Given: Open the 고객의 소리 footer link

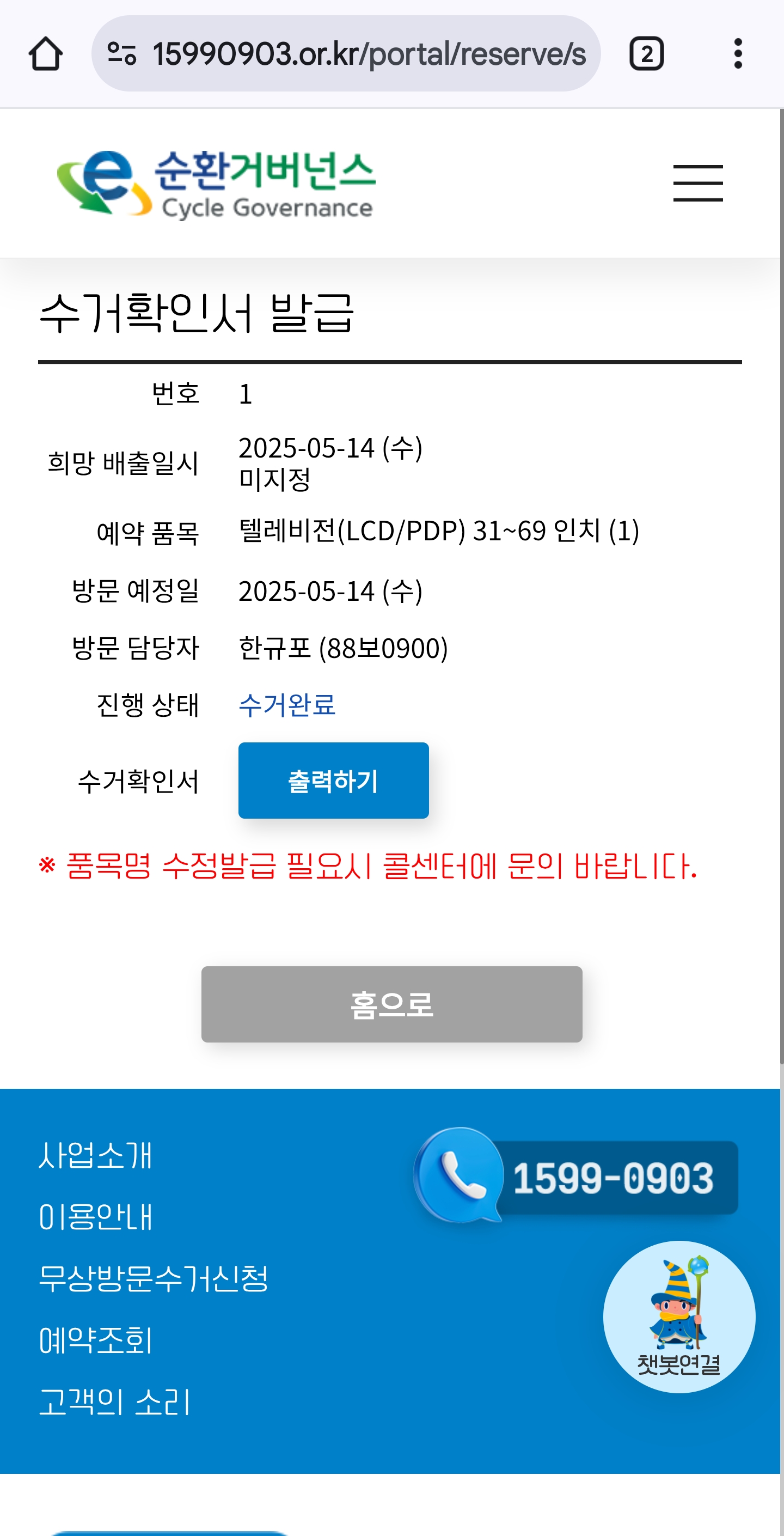Looking at the screenshot, I should 114,1401.
